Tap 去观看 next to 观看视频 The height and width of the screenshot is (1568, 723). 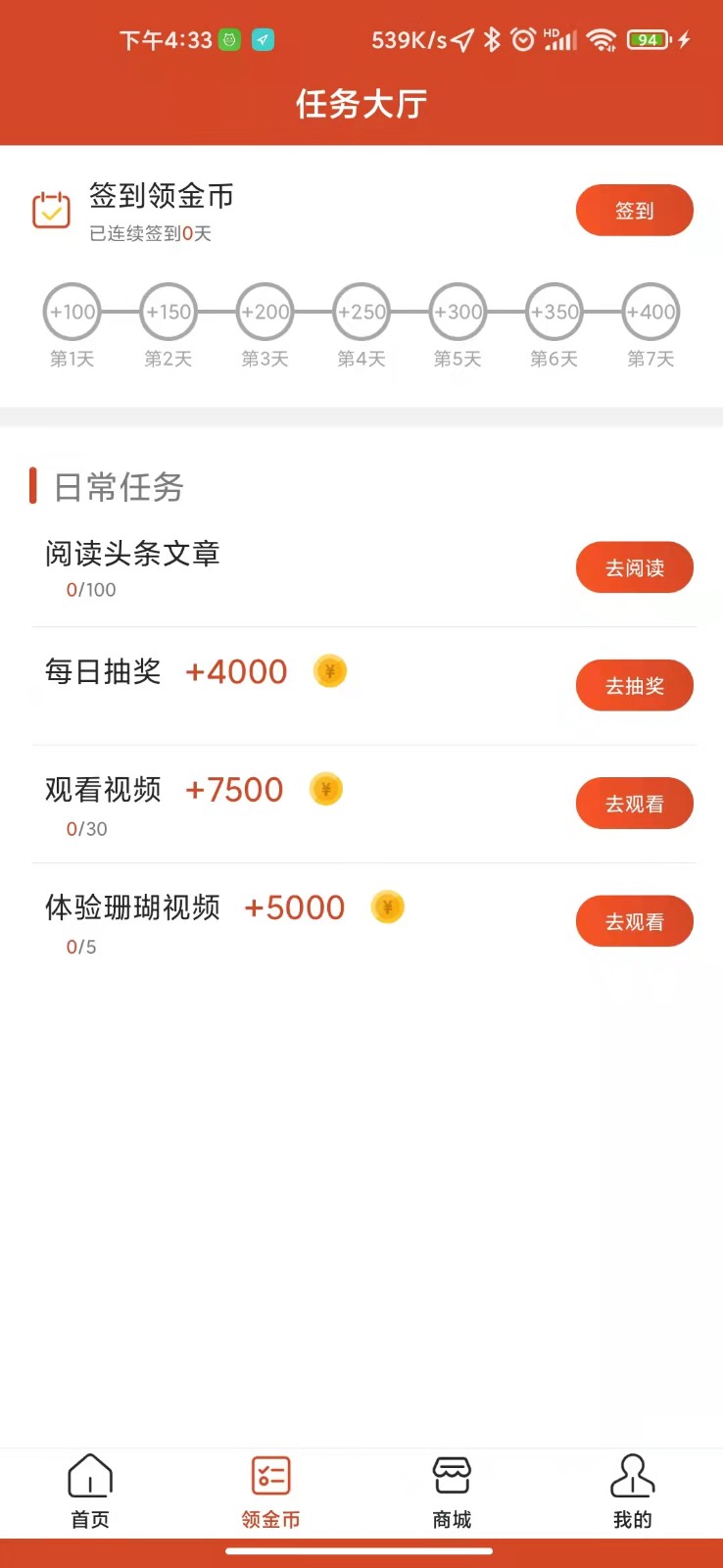(x=634, y=803)
